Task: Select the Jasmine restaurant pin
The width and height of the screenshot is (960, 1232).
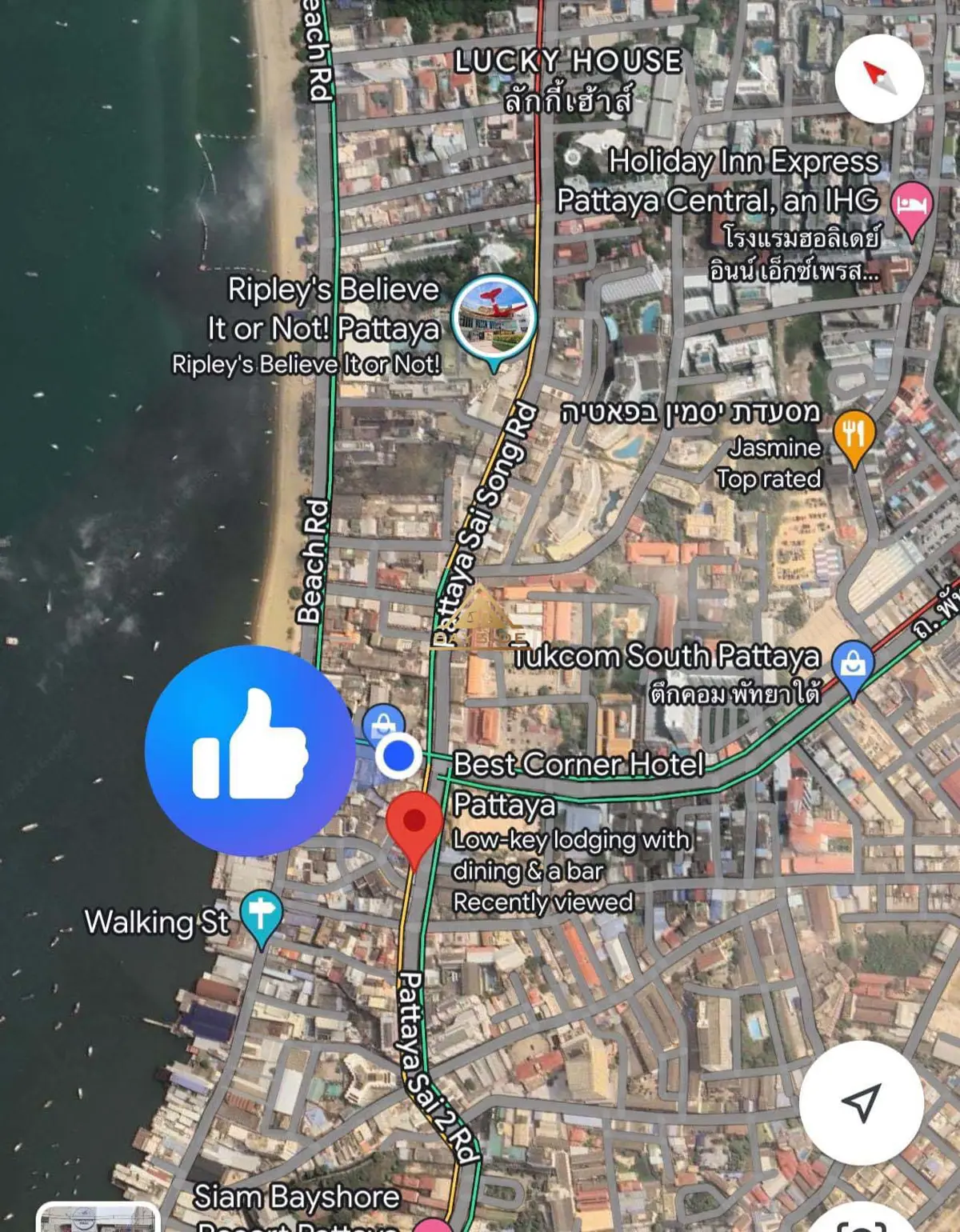Action: click(854, 434)
